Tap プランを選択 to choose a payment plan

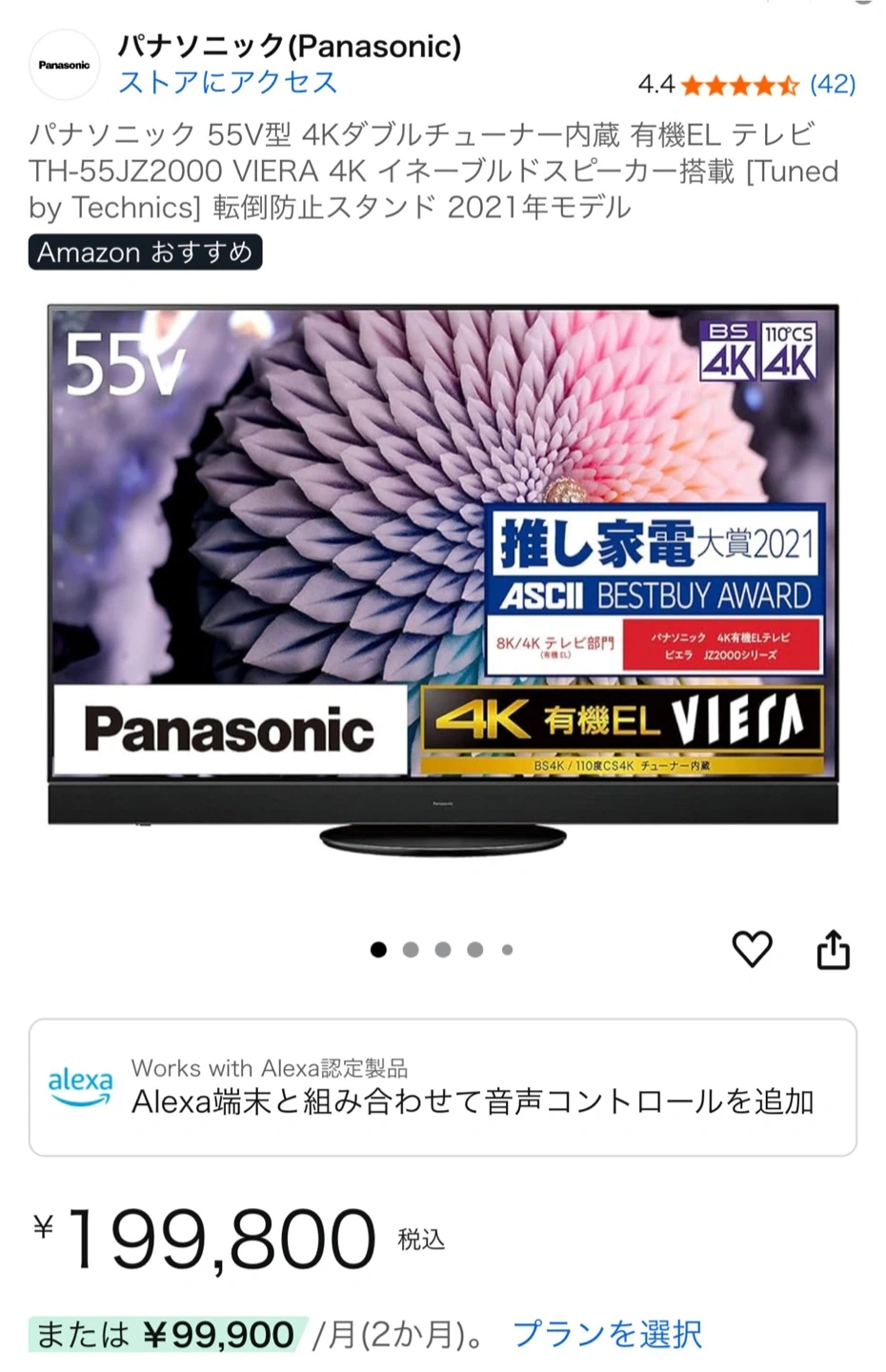click(607, 1334)
